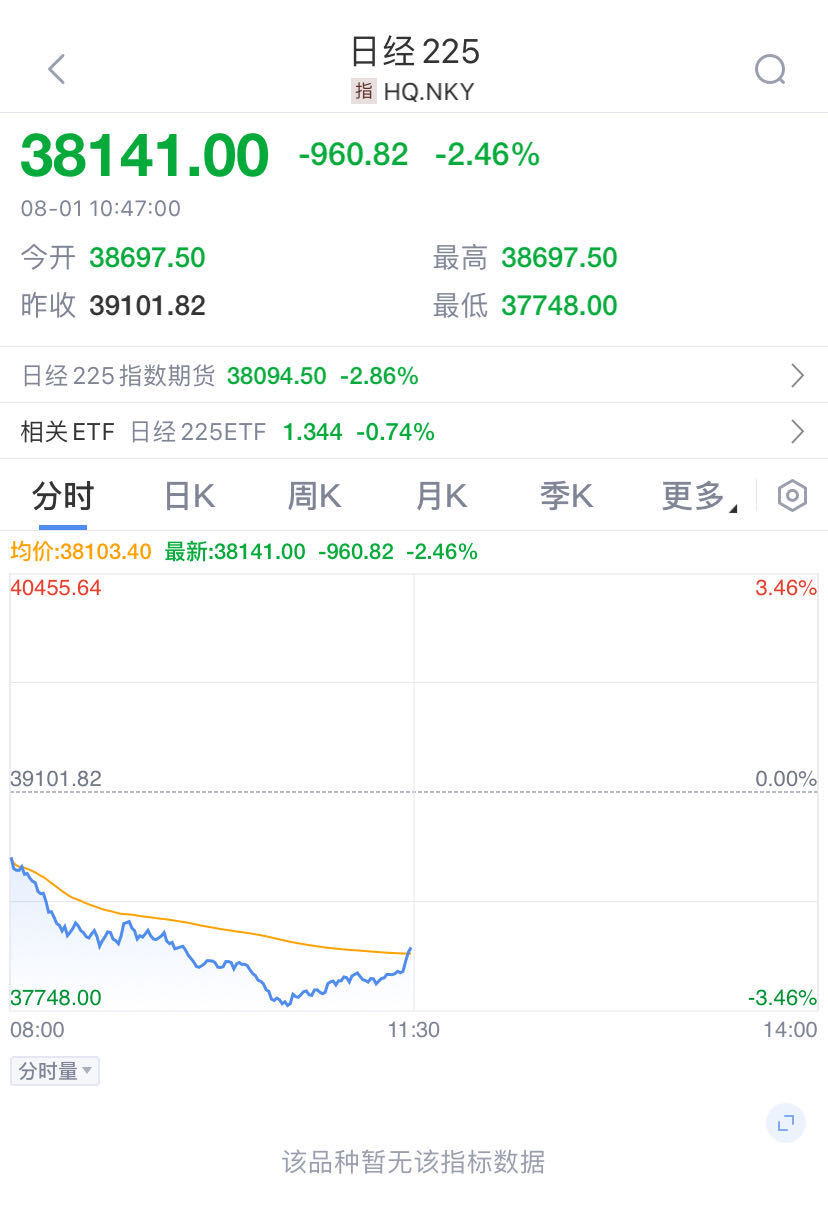This screenshot has width=828, height=1232.
Task: Open the 季K quarterly candlestick view
Action: click(x=566, y=495)
